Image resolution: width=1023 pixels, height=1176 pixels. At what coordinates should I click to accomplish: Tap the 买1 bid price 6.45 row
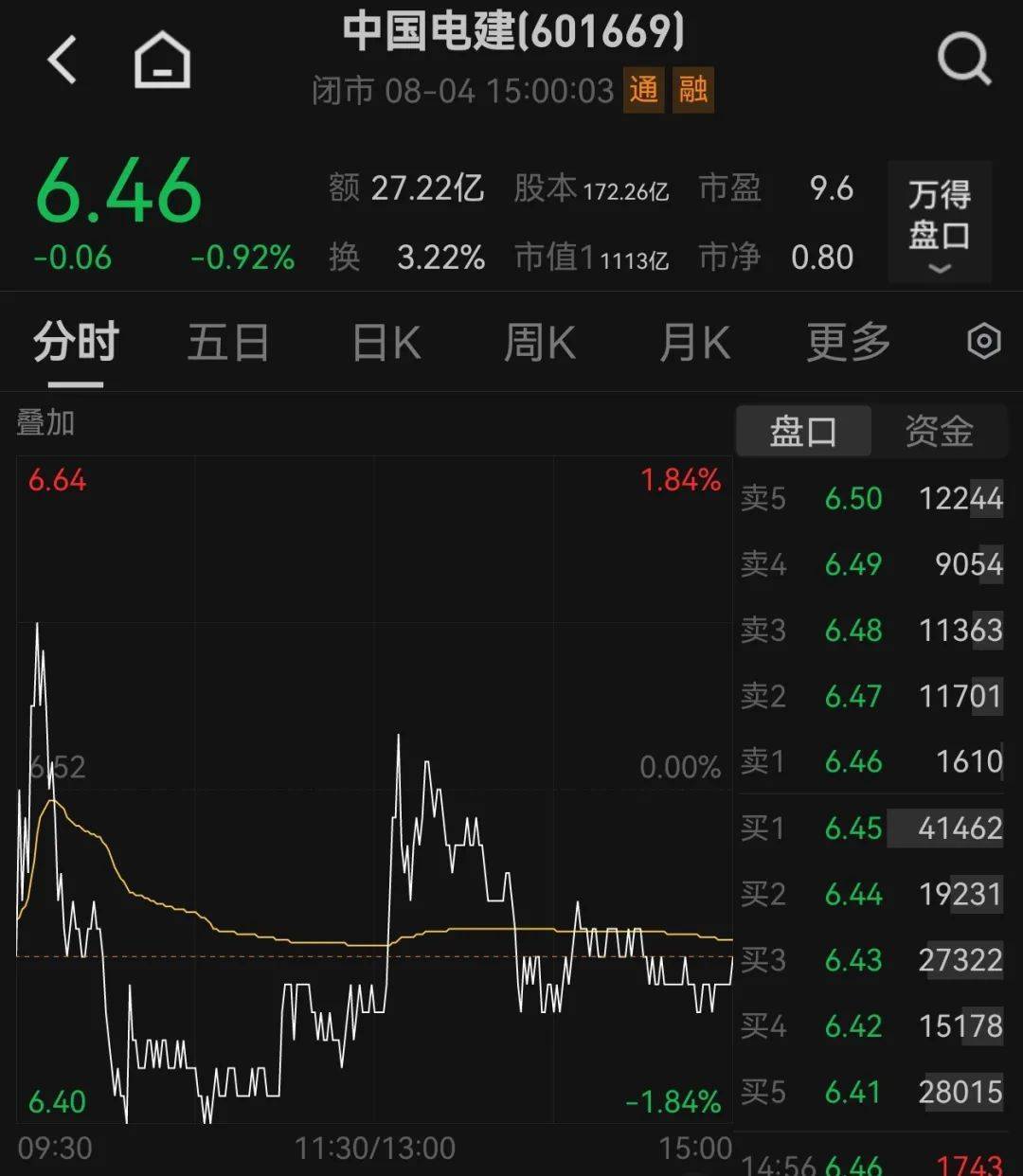coord(871,829)
